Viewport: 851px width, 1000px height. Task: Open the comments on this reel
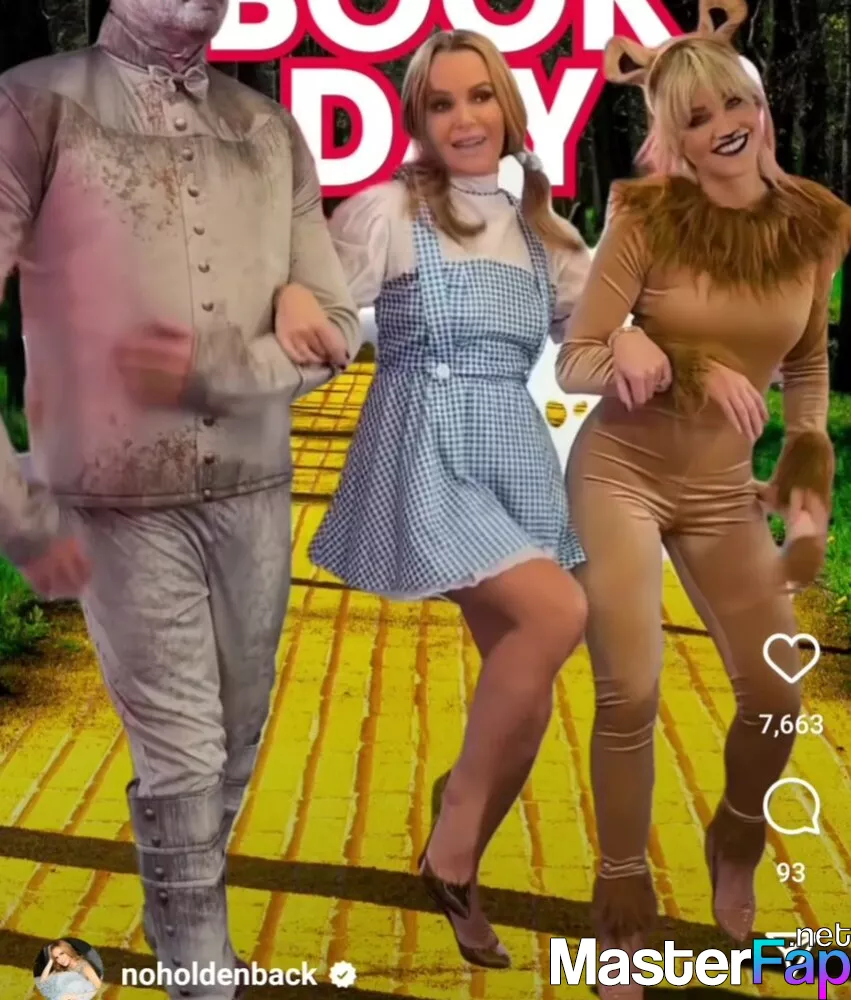pyautogui.click(x=790, y=808)
